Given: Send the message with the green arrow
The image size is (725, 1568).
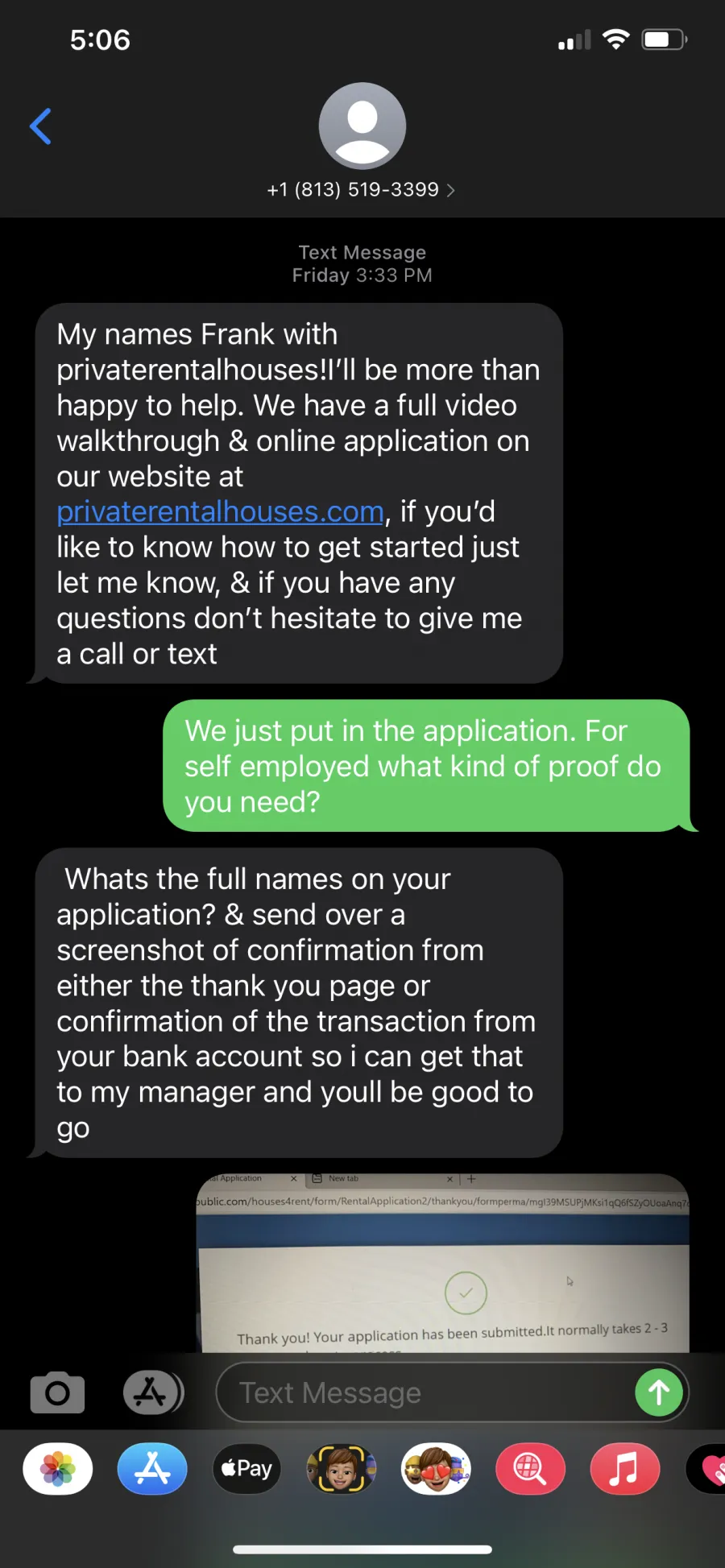Looking at the screenshot, I should pos(659,1392).
